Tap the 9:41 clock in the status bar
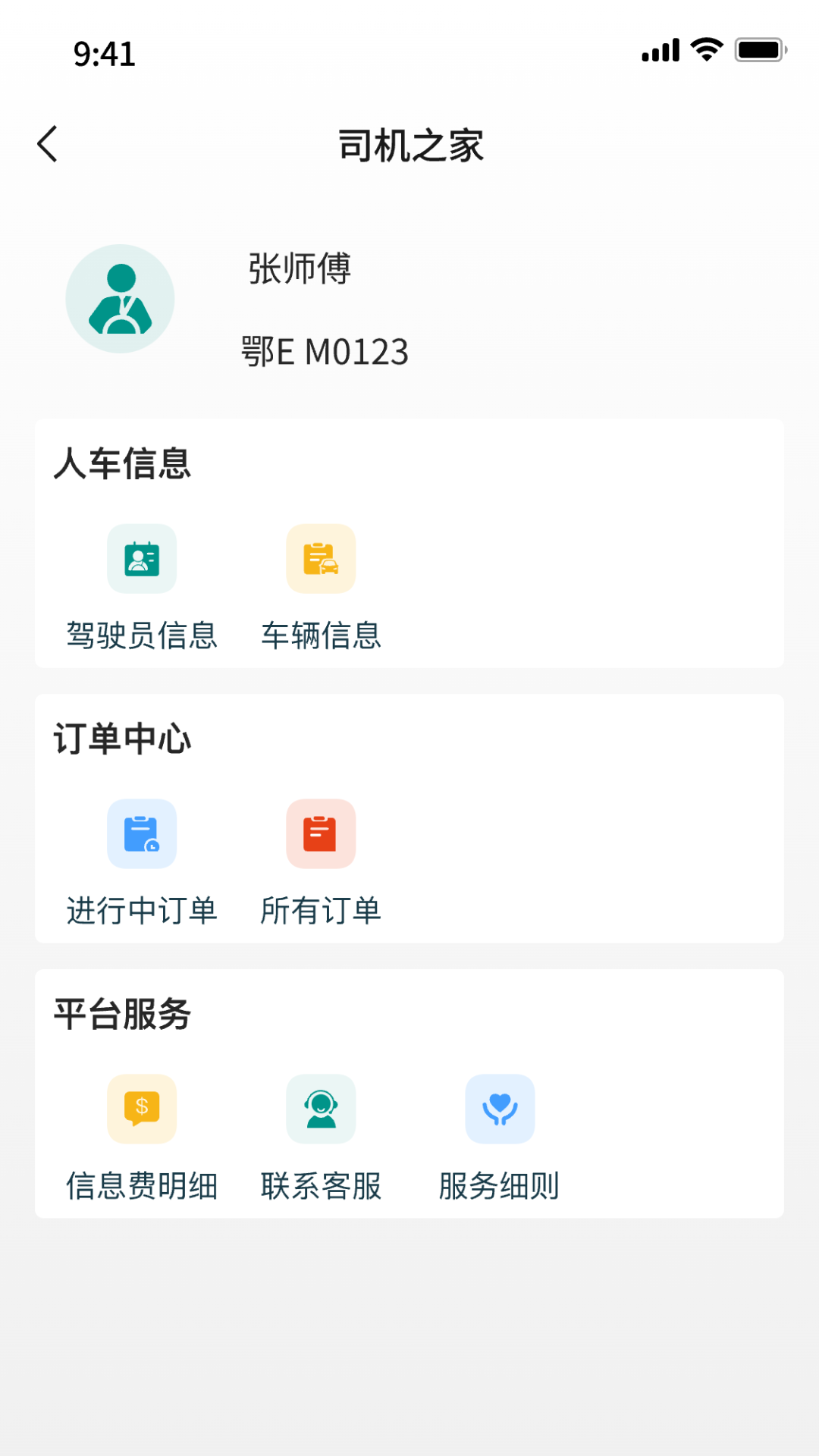The image size is (819, 1456). coord(103,53)
